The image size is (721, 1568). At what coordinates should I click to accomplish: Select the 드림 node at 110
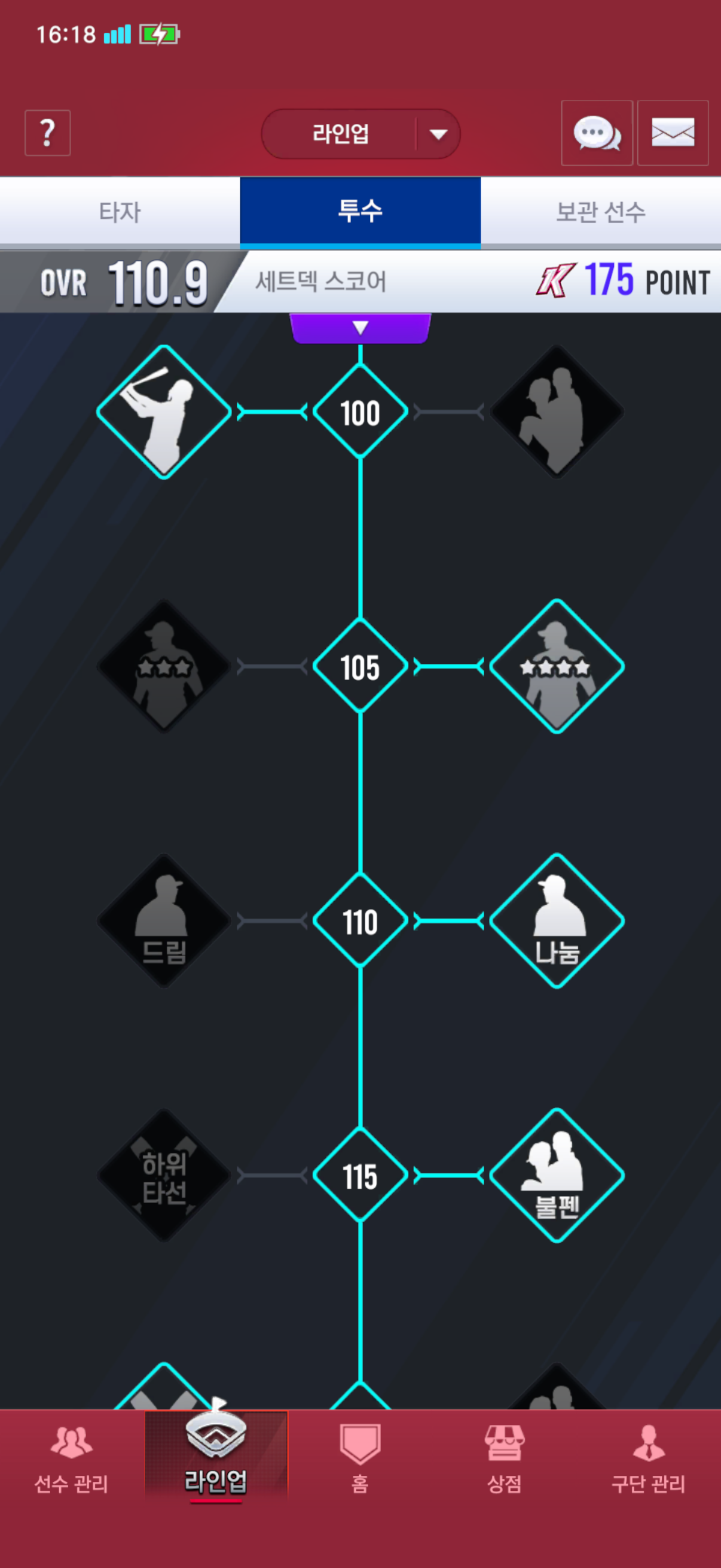tap(164, 921)
